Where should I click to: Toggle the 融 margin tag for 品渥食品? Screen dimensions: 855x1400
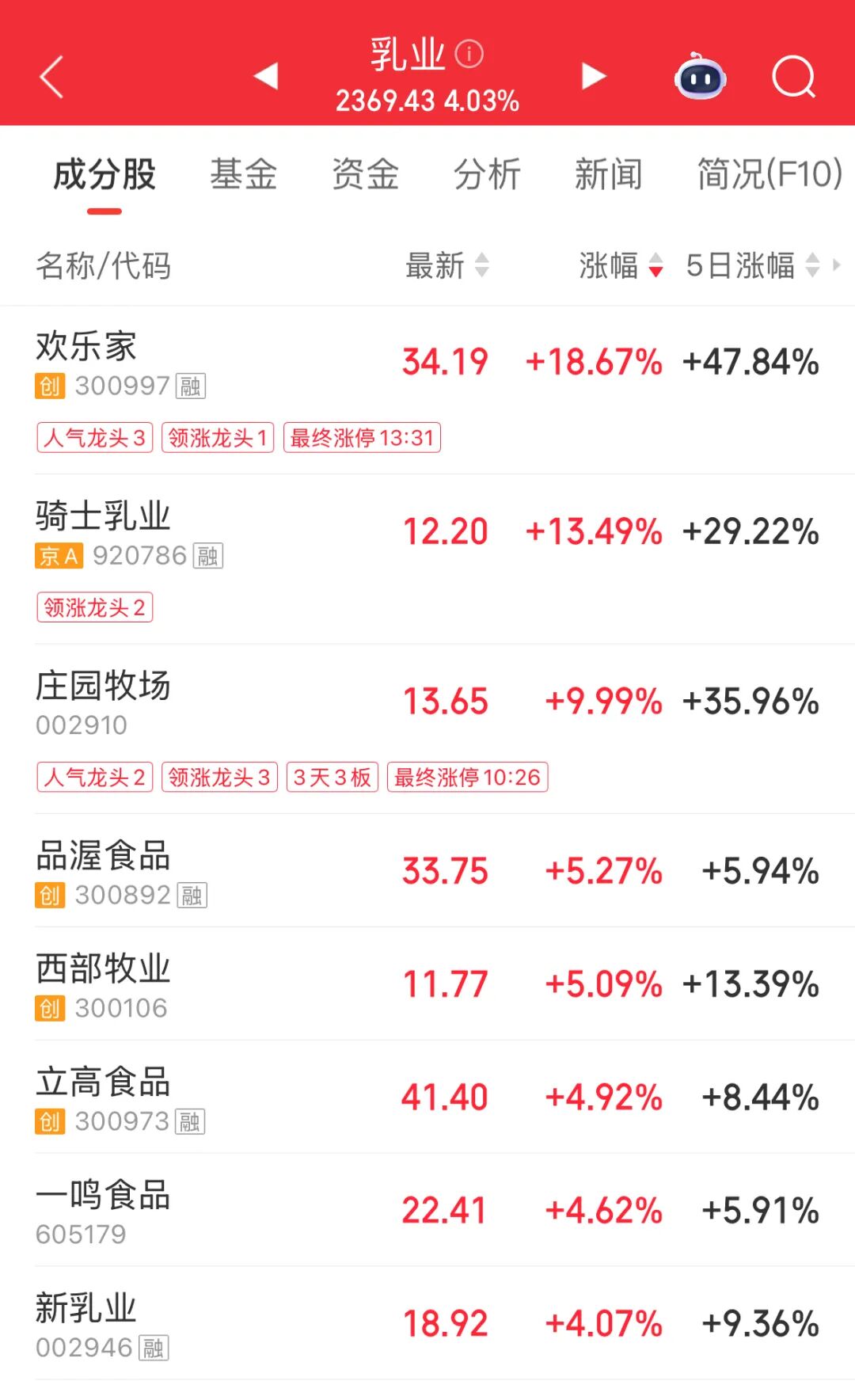point(190,896)
